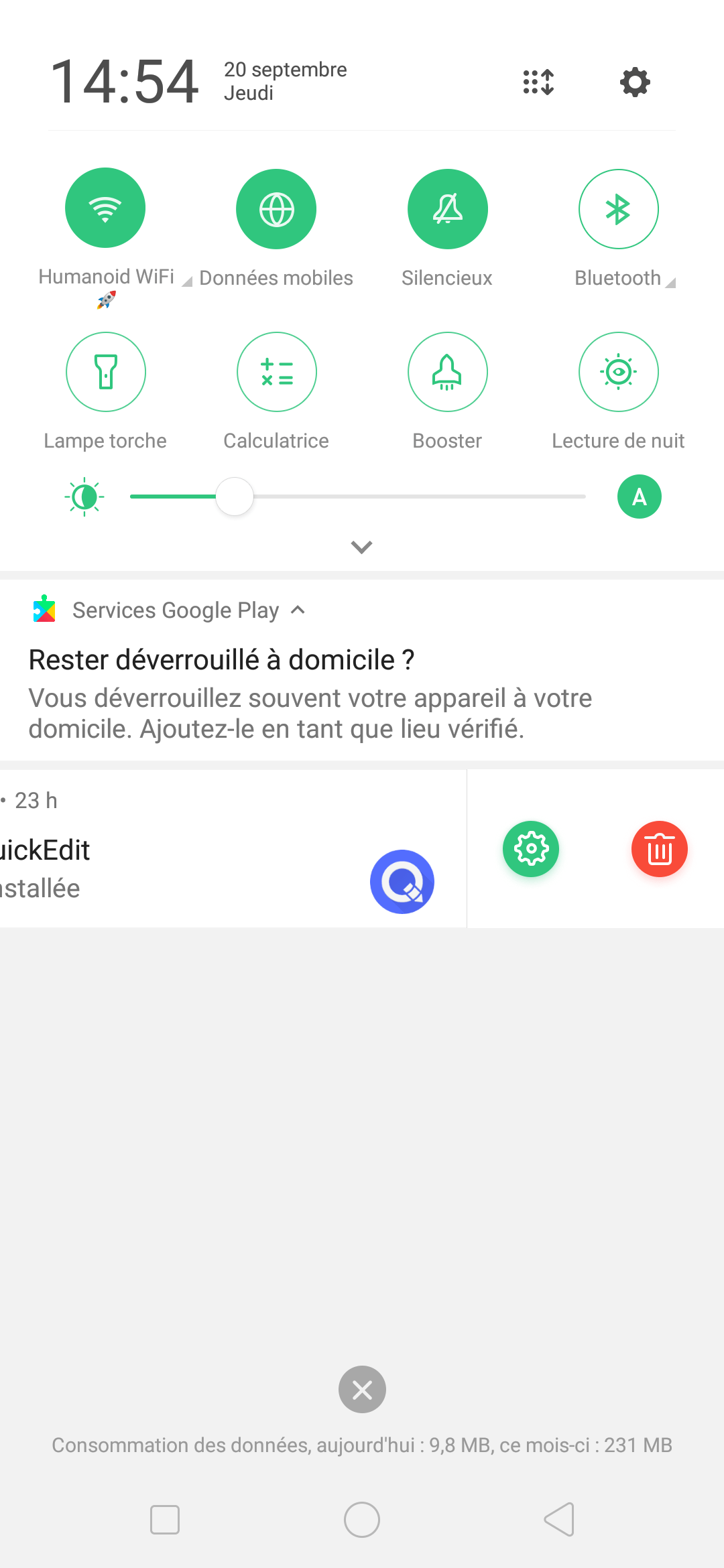724x1568 pixels.
Task: Open the QuickEdit app thumbnail
Action: [x=402, y=882]
